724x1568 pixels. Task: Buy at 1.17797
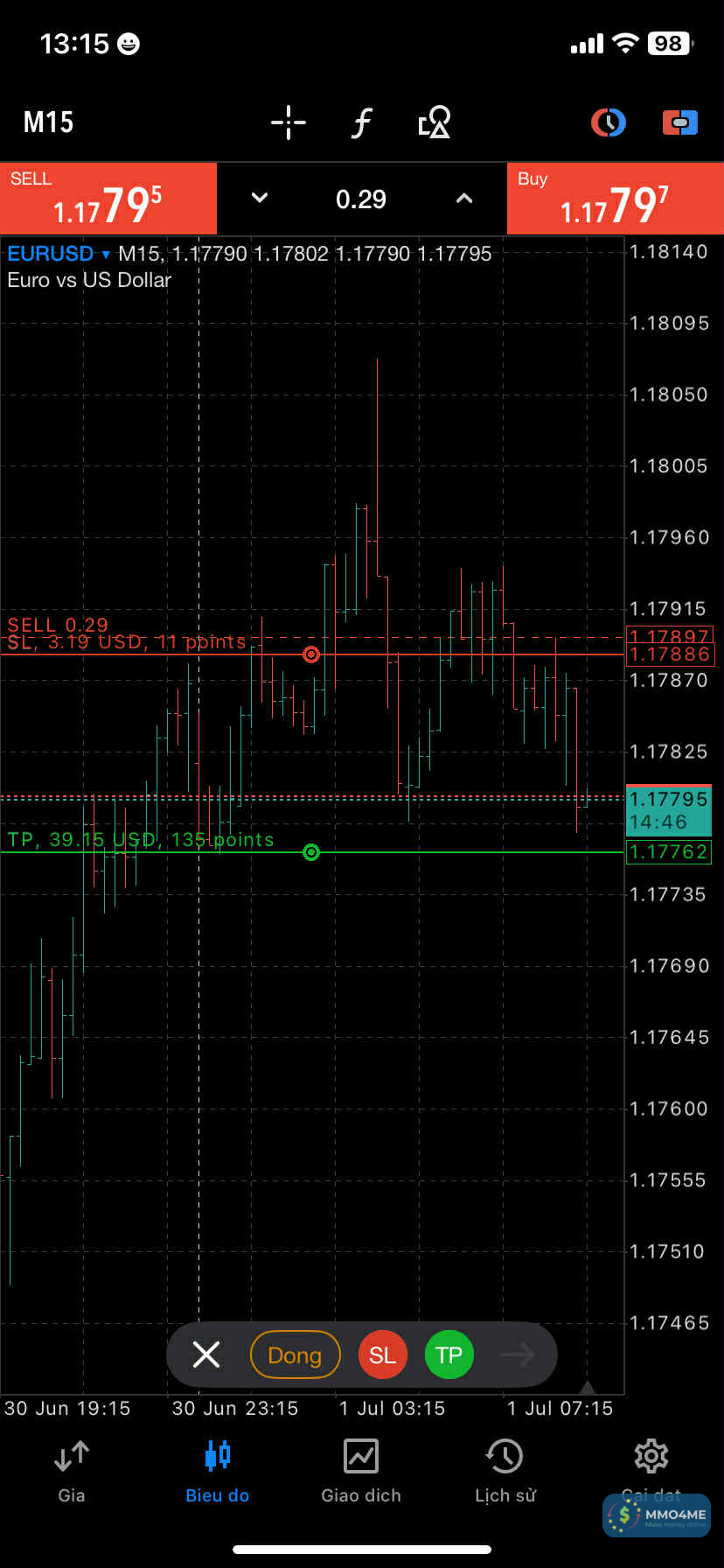click(615, 199)
